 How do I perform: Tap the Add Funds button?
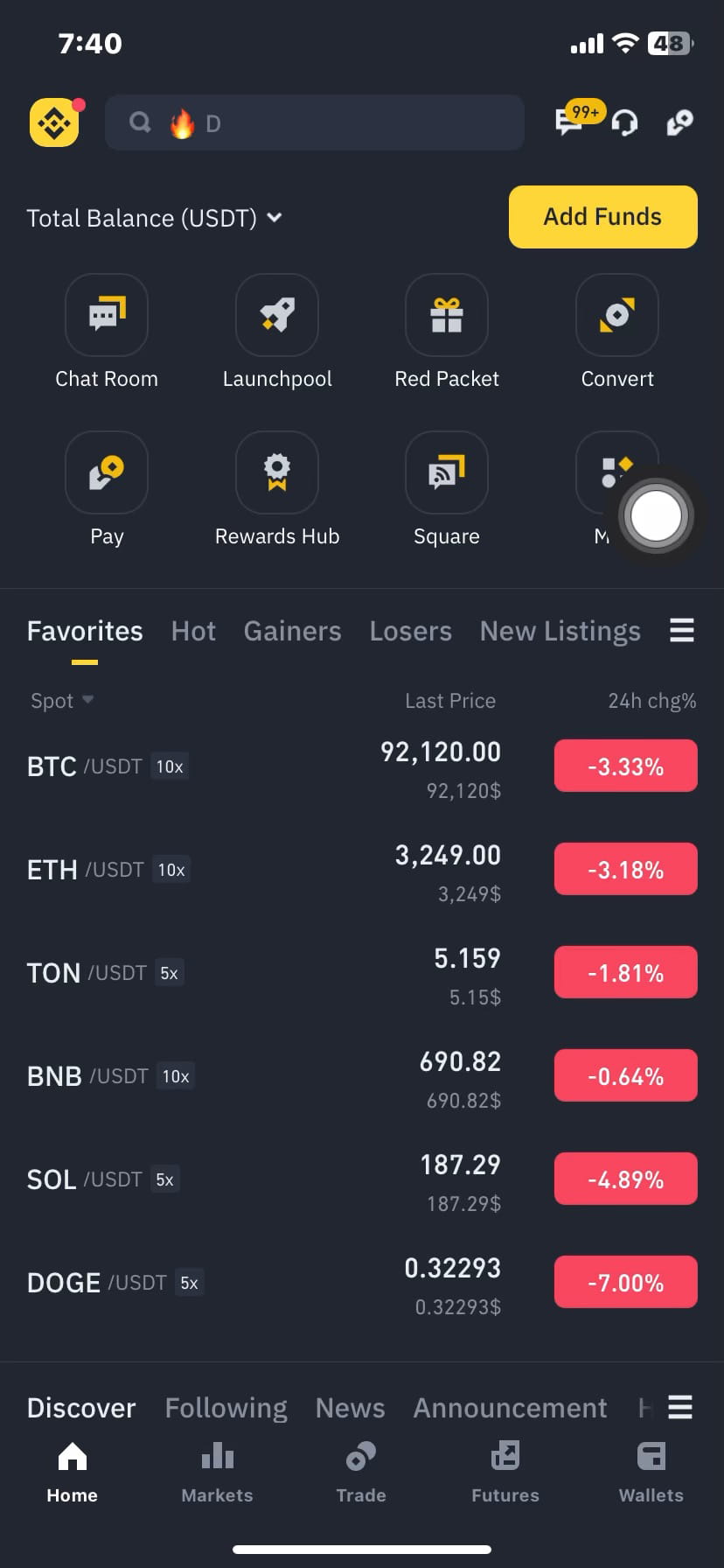[602, 217]
